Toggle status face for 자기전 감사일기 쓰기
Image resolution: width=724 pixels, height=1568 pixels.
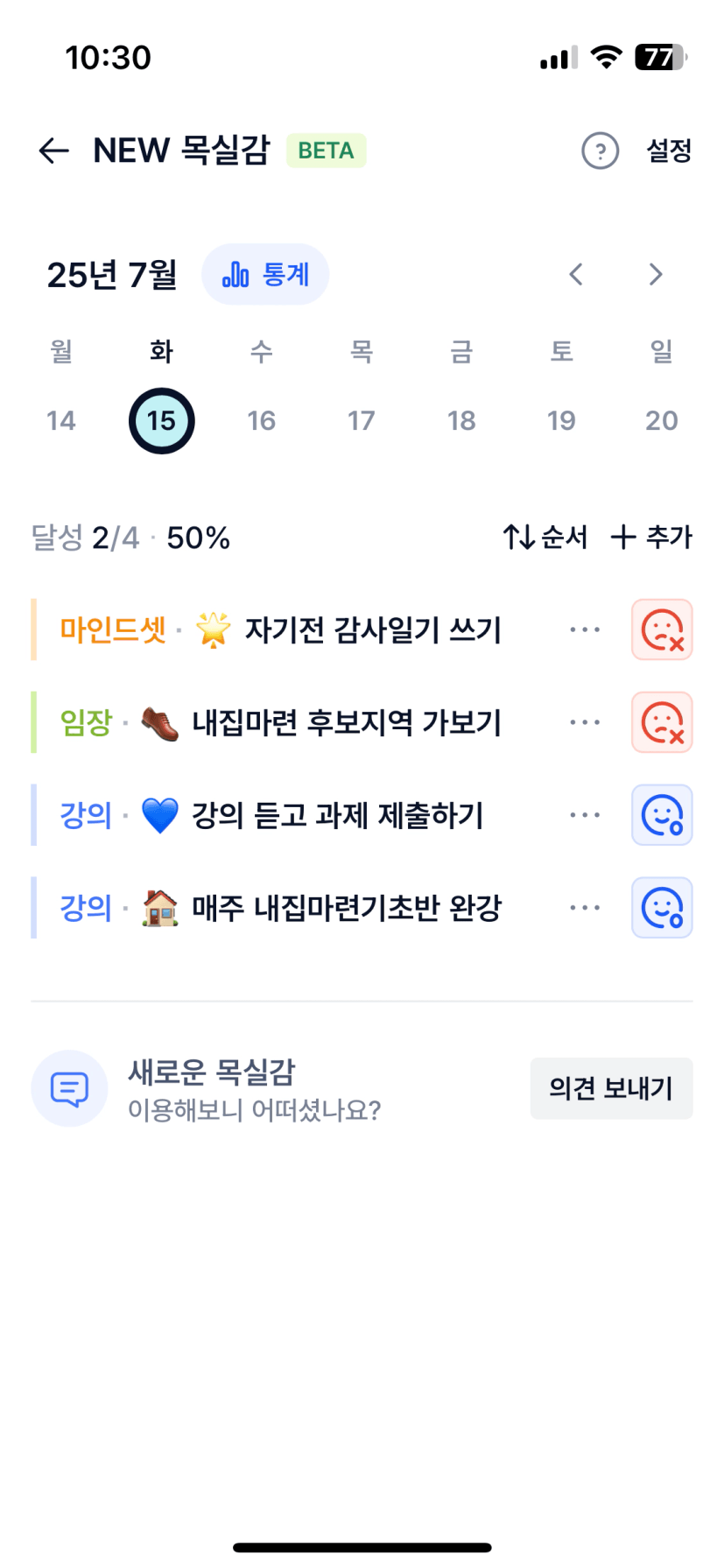[x=662, y=629]
